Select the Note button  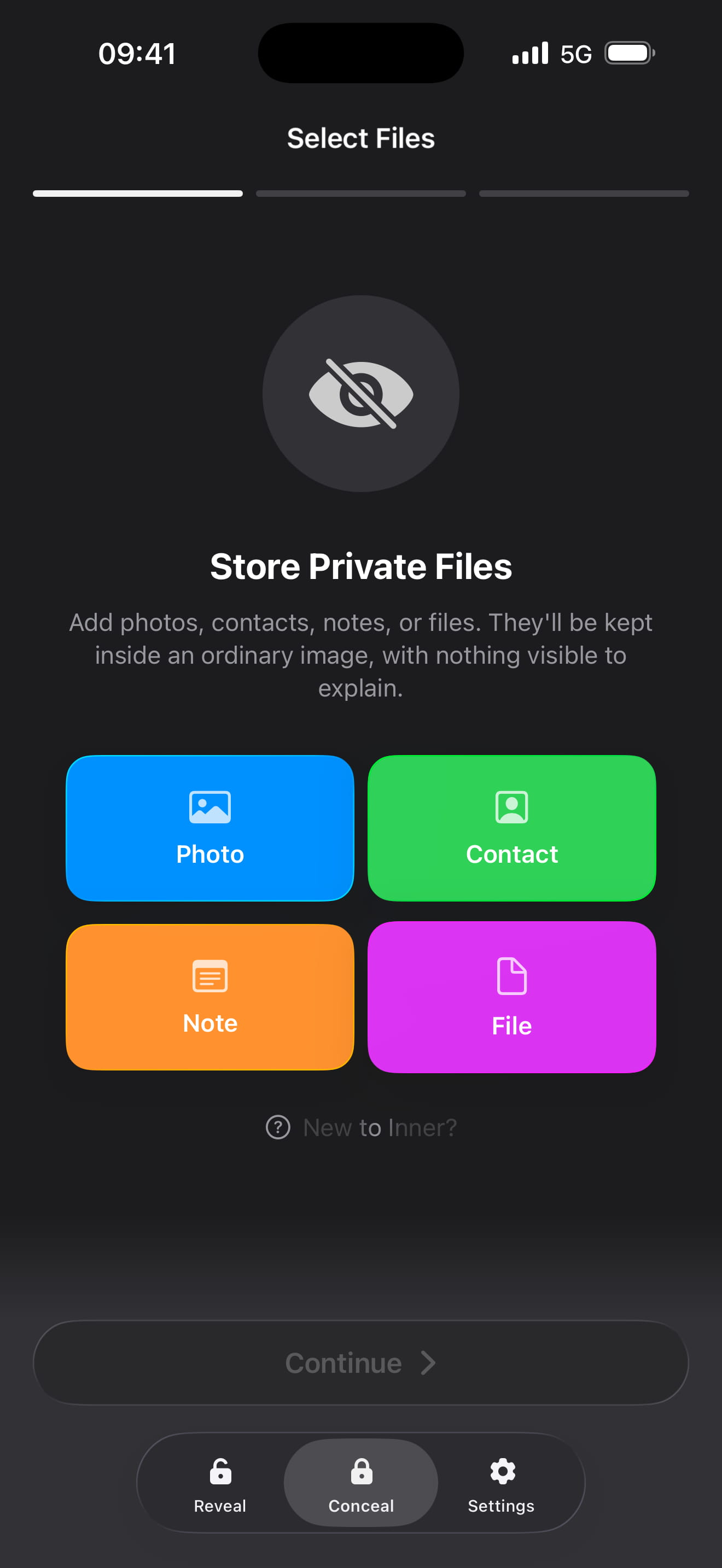210,997
